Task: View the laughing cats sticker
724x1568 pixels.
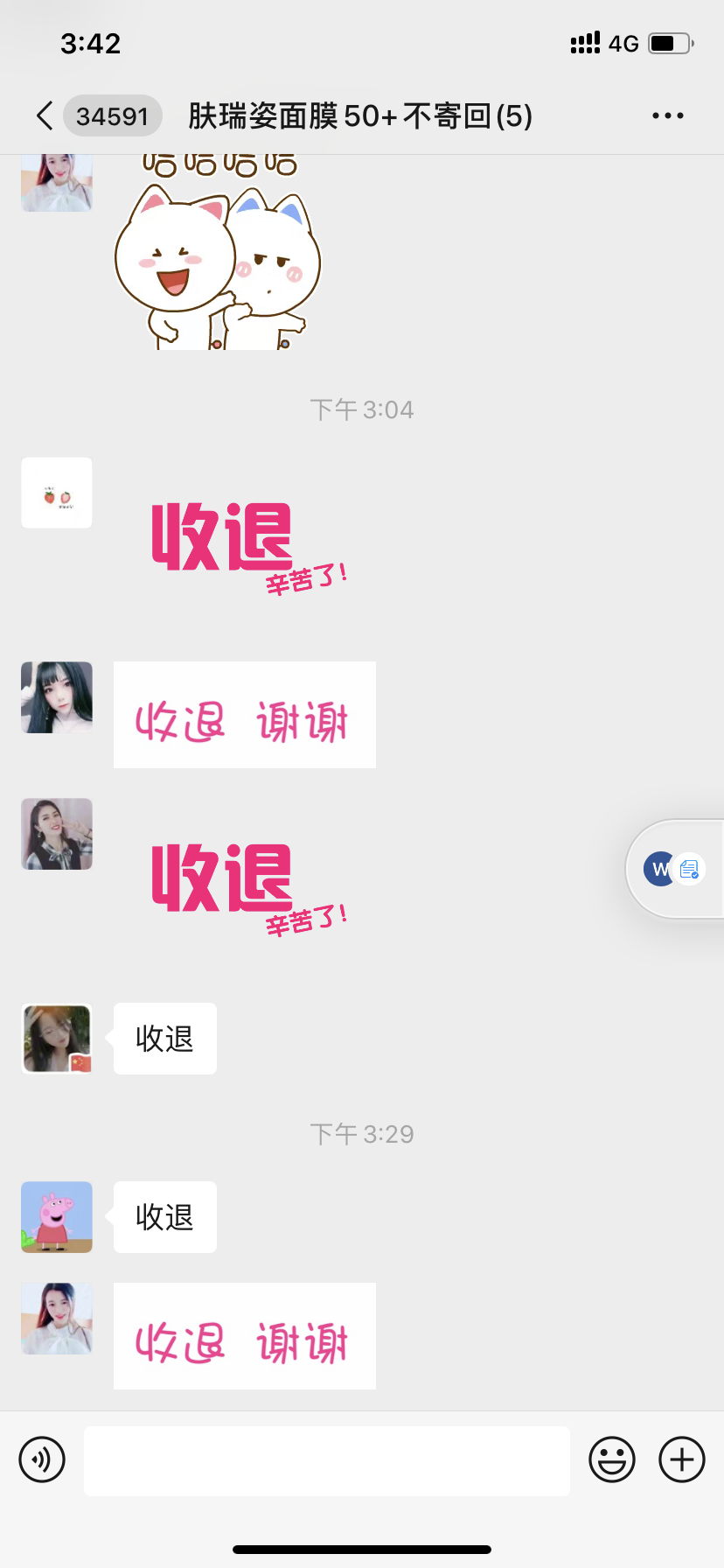Action: coord(219,252)
